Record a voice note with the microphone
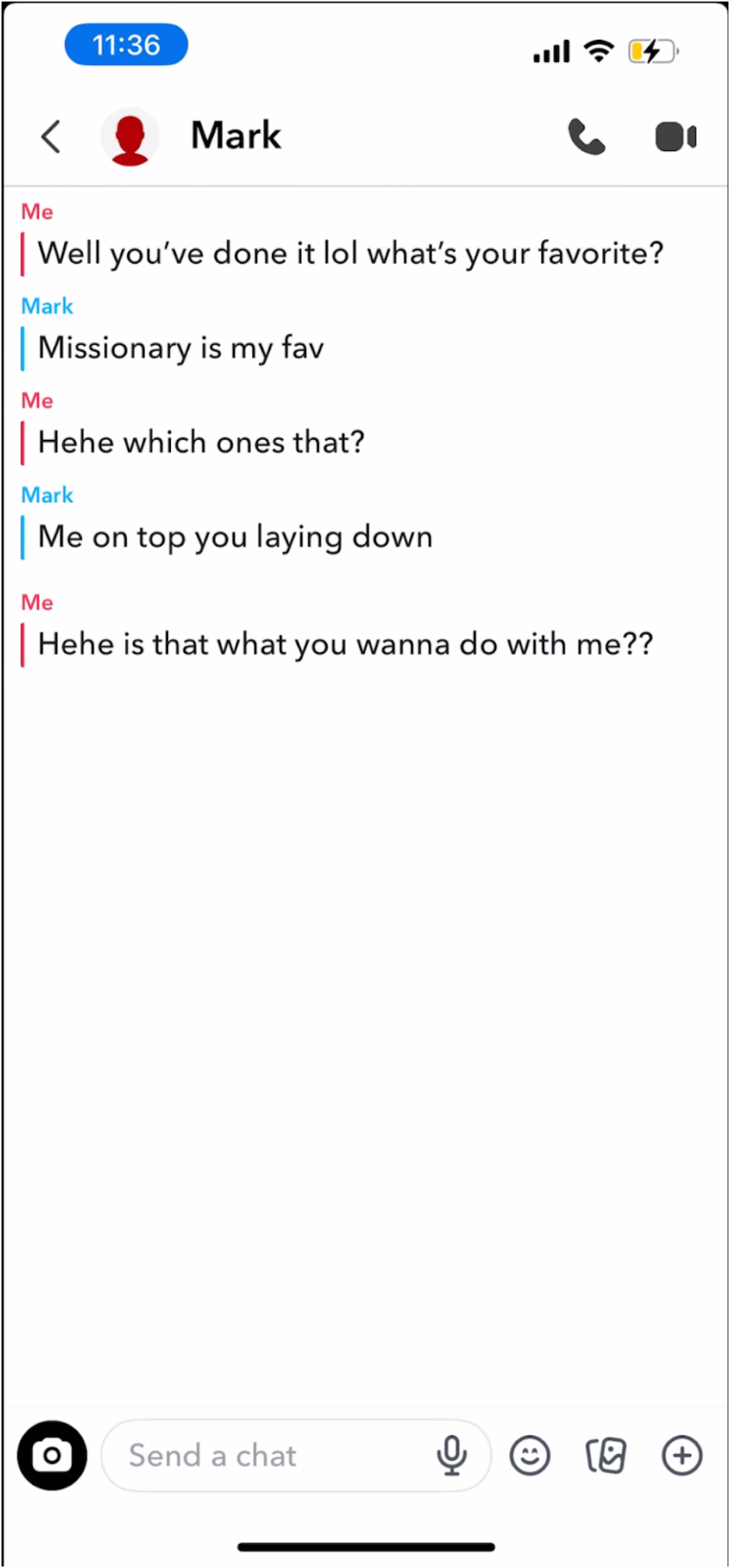This screenshot has height=1568, width=730. coord(452,1455)
